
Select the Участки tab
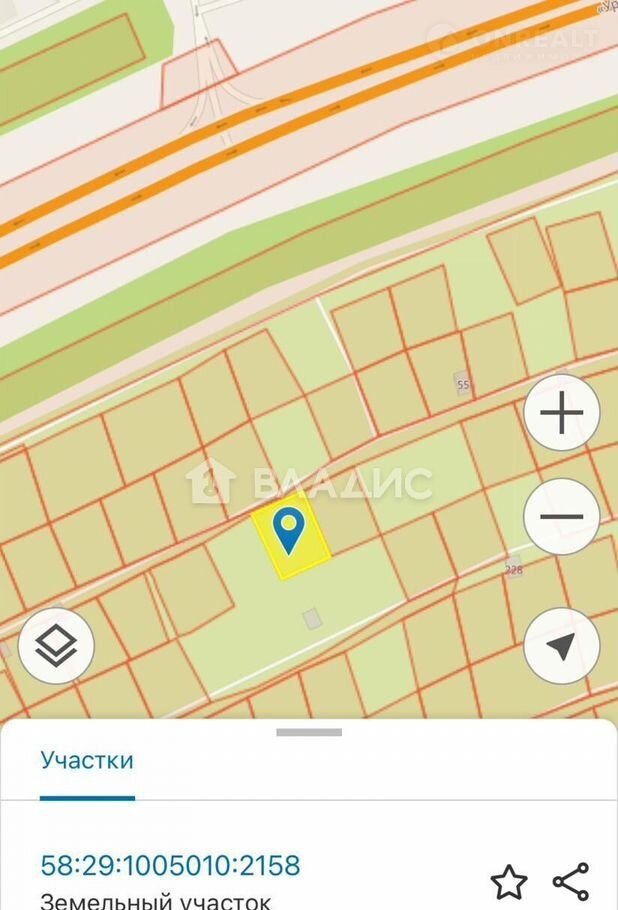click(87, 760)
